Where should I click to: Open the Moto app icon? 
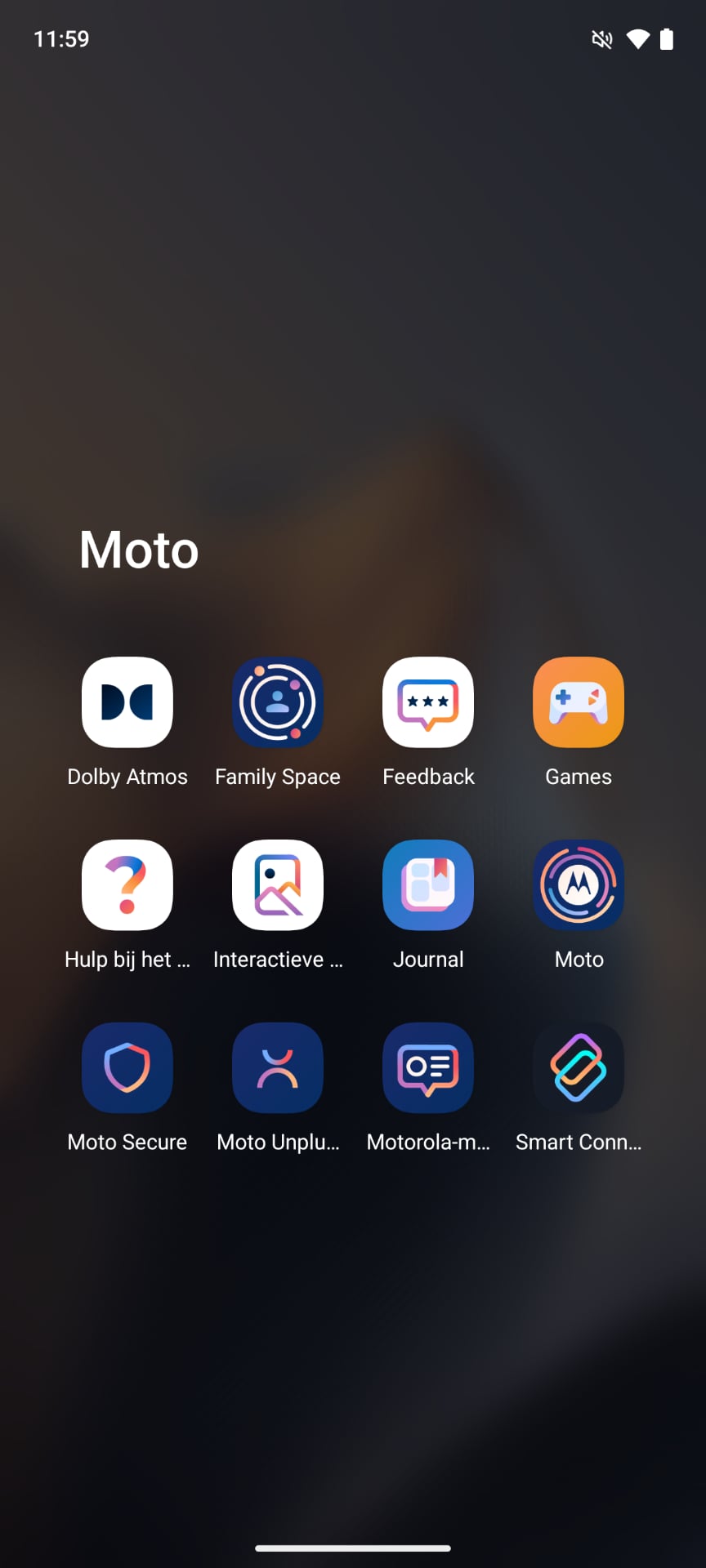[579, 885]
